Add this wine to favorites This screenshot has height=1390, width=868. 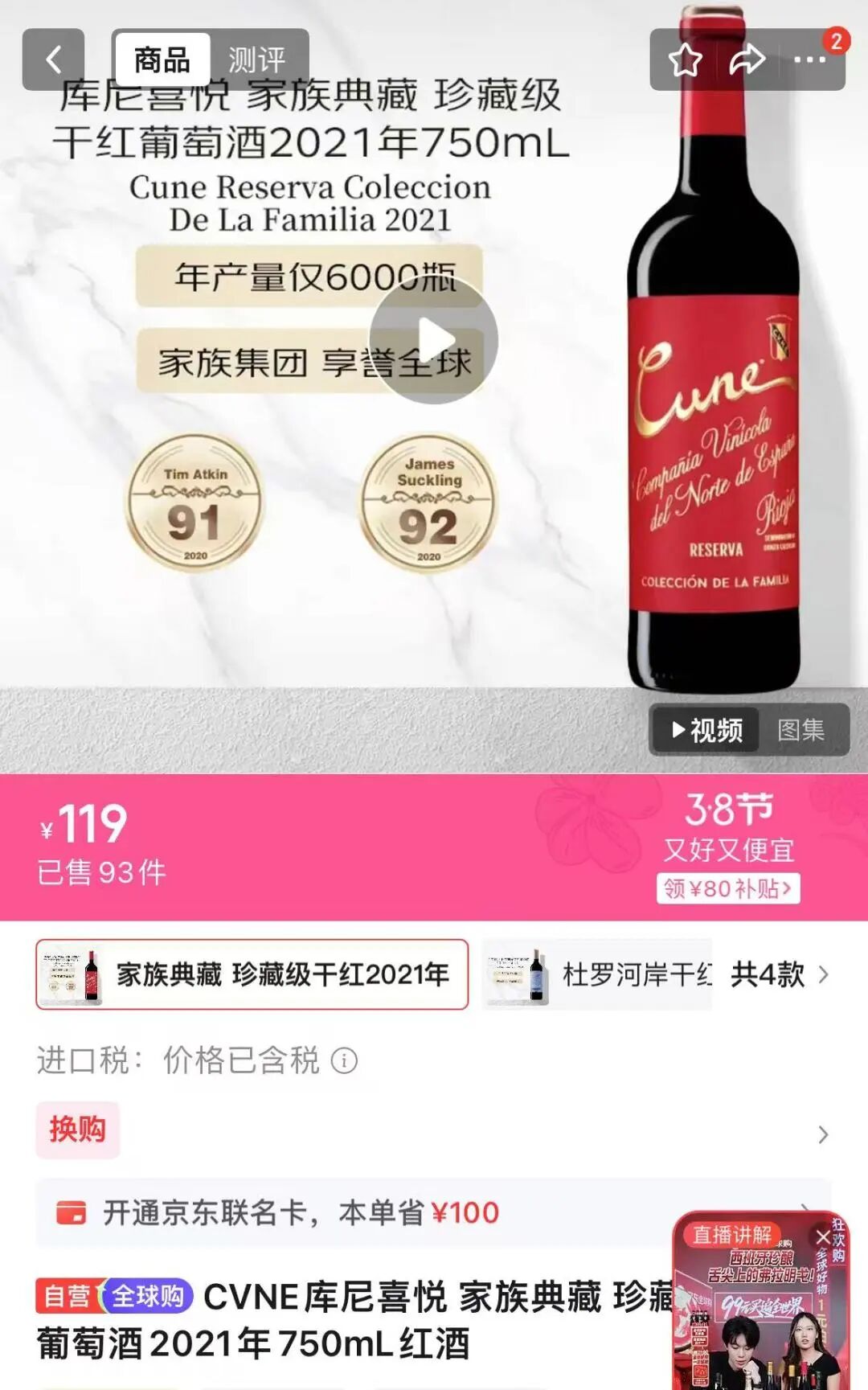pyautogui.click(x=685, y=59)
